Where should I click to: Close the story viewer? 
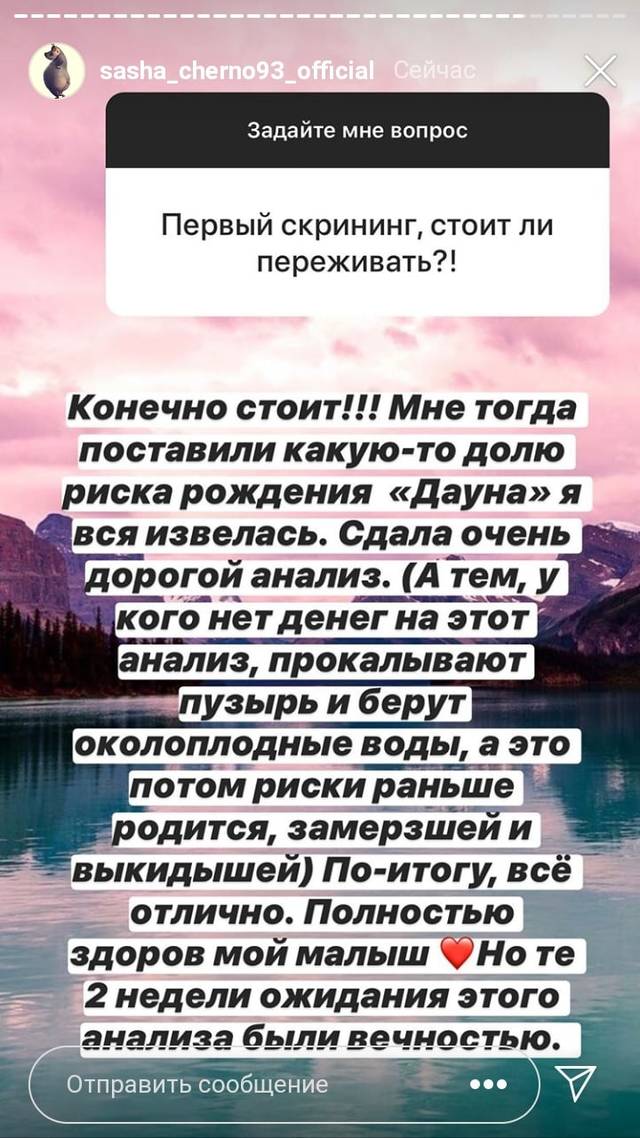[x=601, y=71]
